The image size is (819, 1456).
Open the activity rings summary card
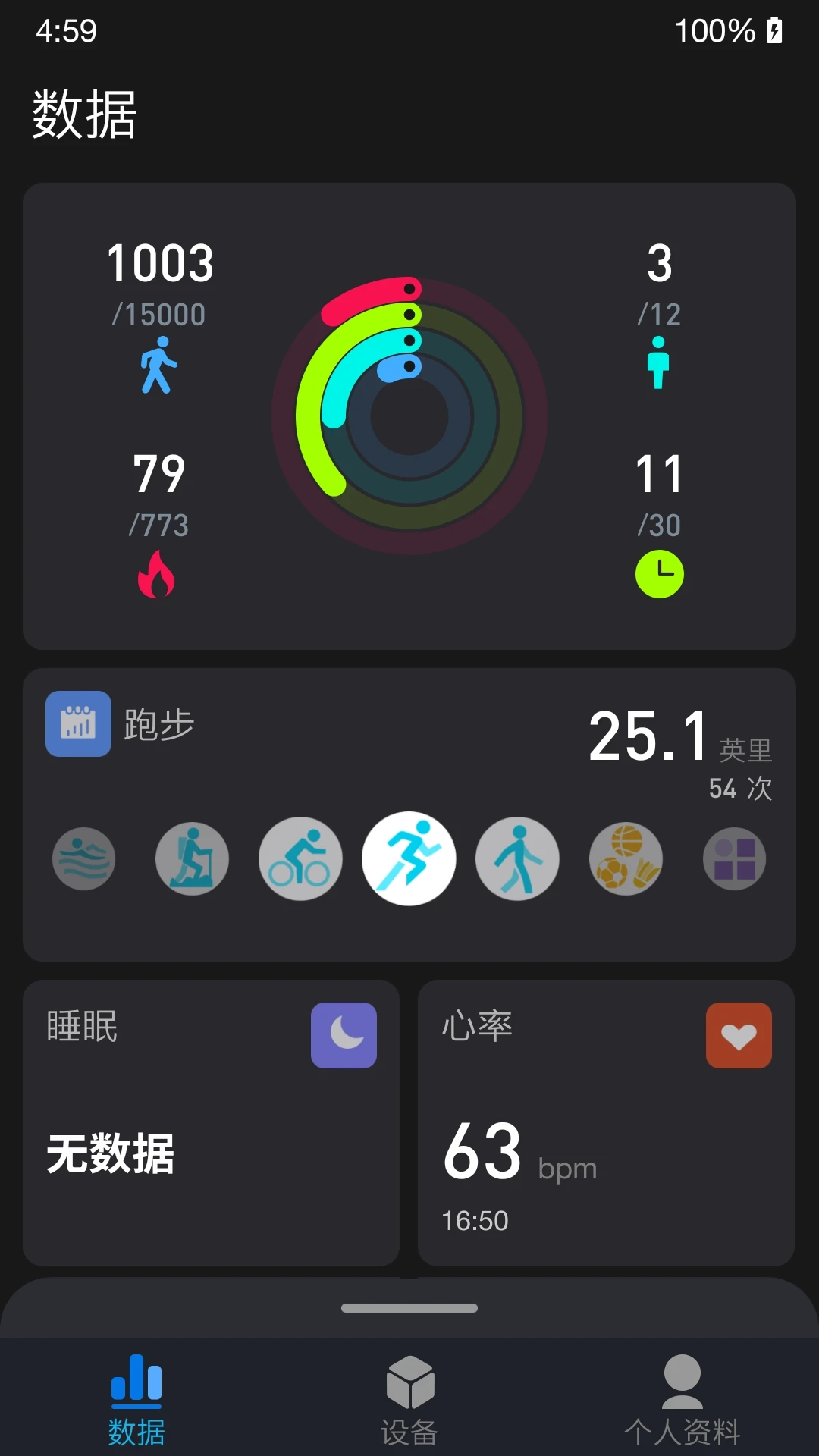(x=409, y=416)
